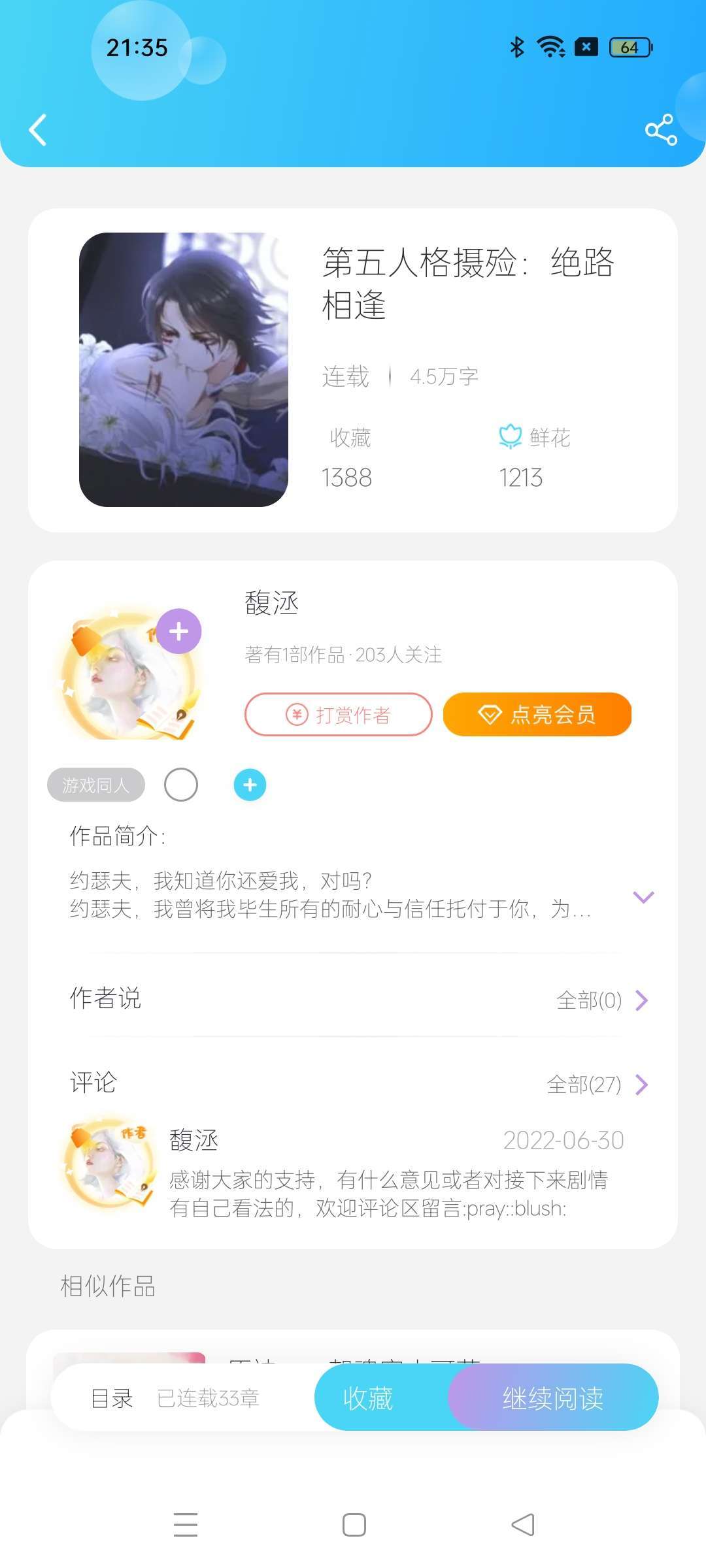Open all 作者说 posts
Viewport: 706px width, 1568px height.
(601, 1000)
